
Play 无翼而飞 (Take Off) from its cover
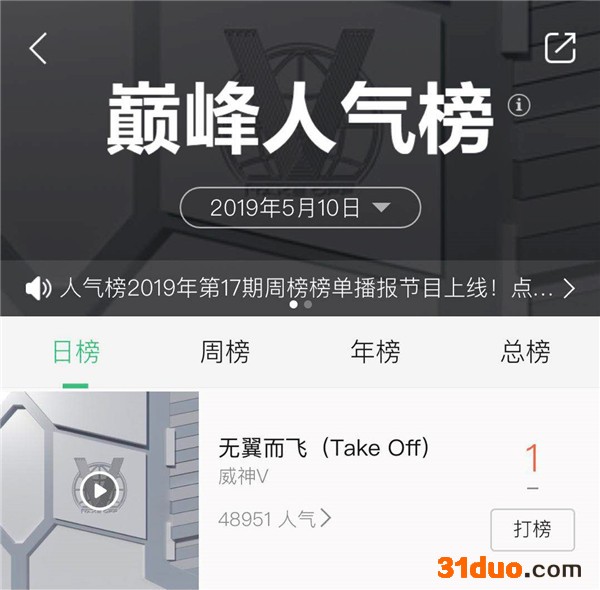point(99,491)
